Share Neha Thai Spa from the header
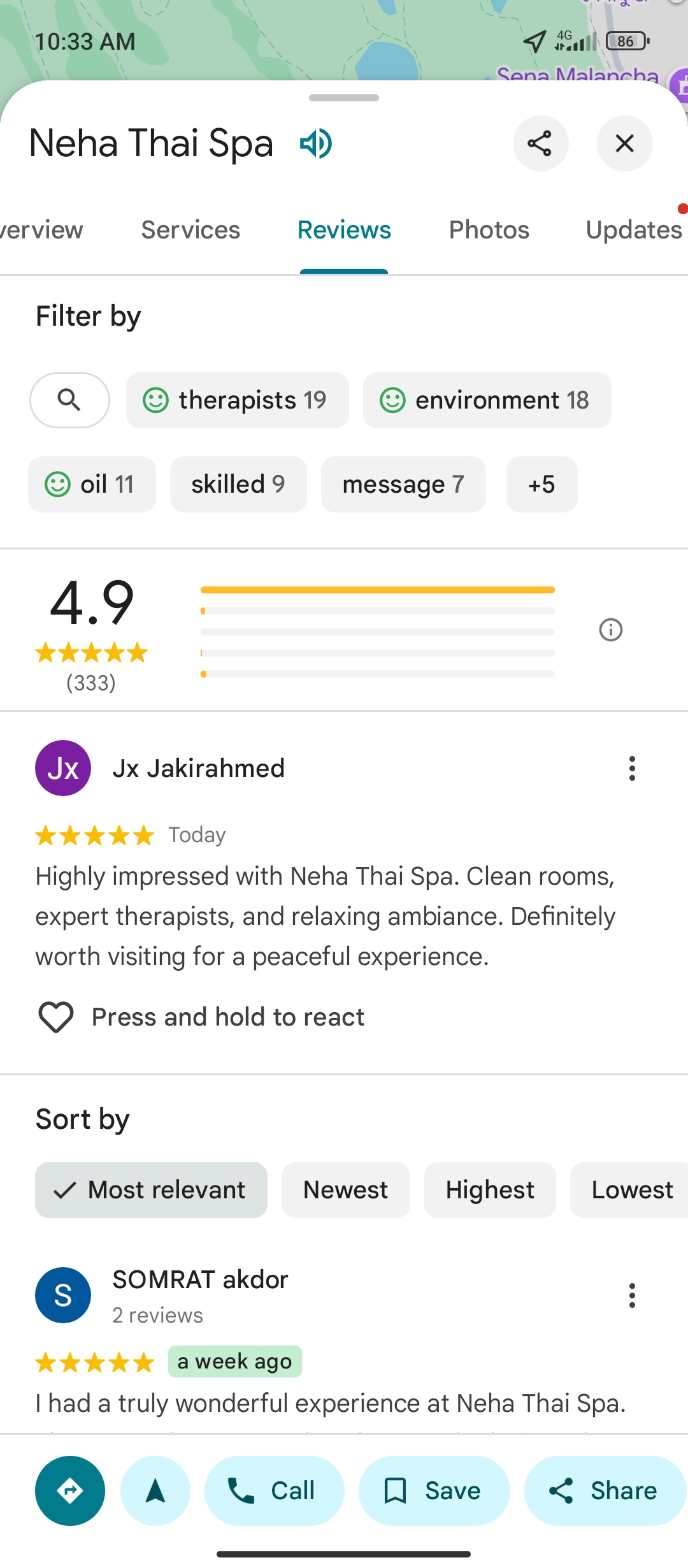Viewport: 688px width, 1568px height. coord(540,143)
